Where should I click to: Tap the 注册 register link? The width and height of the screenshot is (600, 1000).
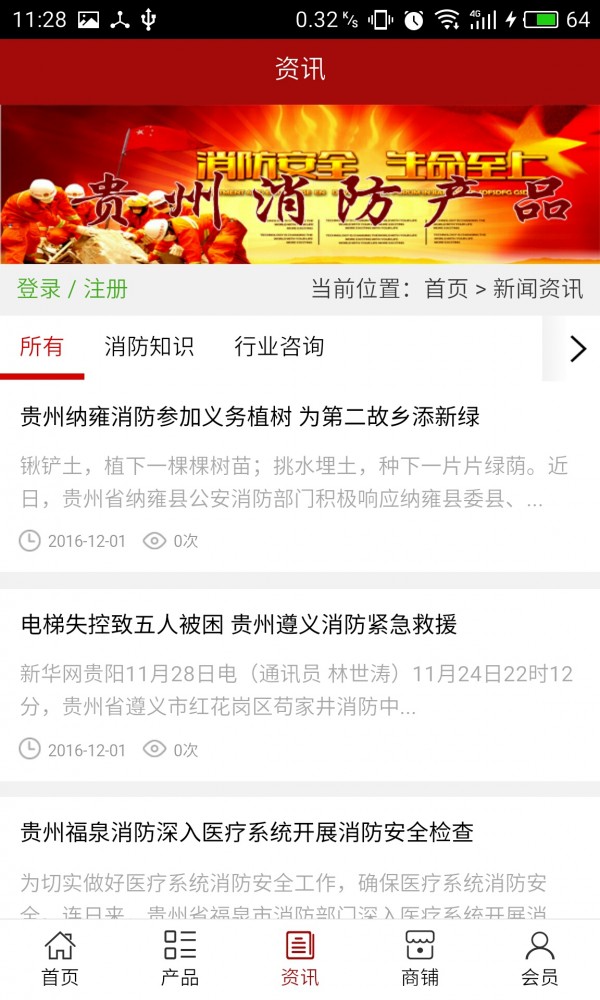click(105, 289)
